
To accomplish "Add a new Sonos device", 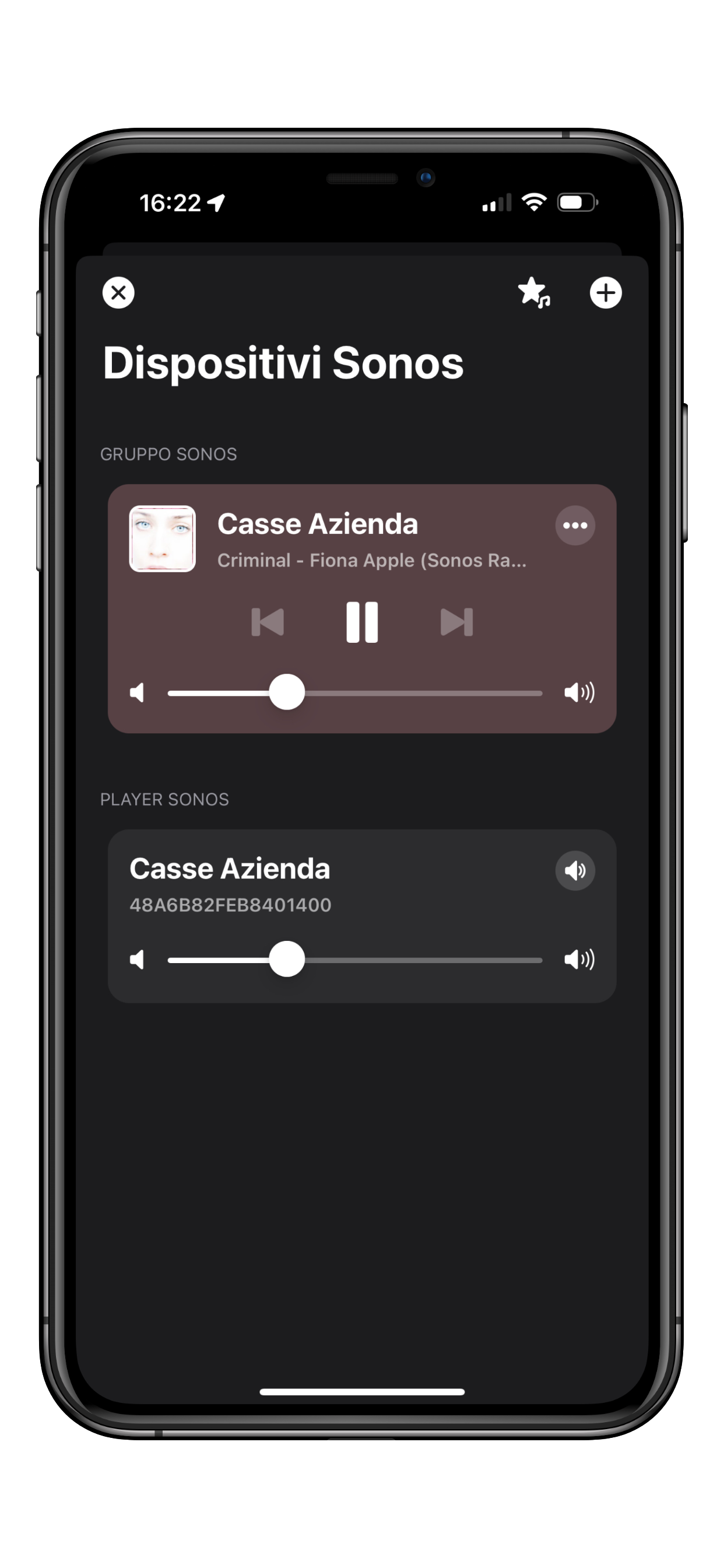I will (x=605, y=293).
